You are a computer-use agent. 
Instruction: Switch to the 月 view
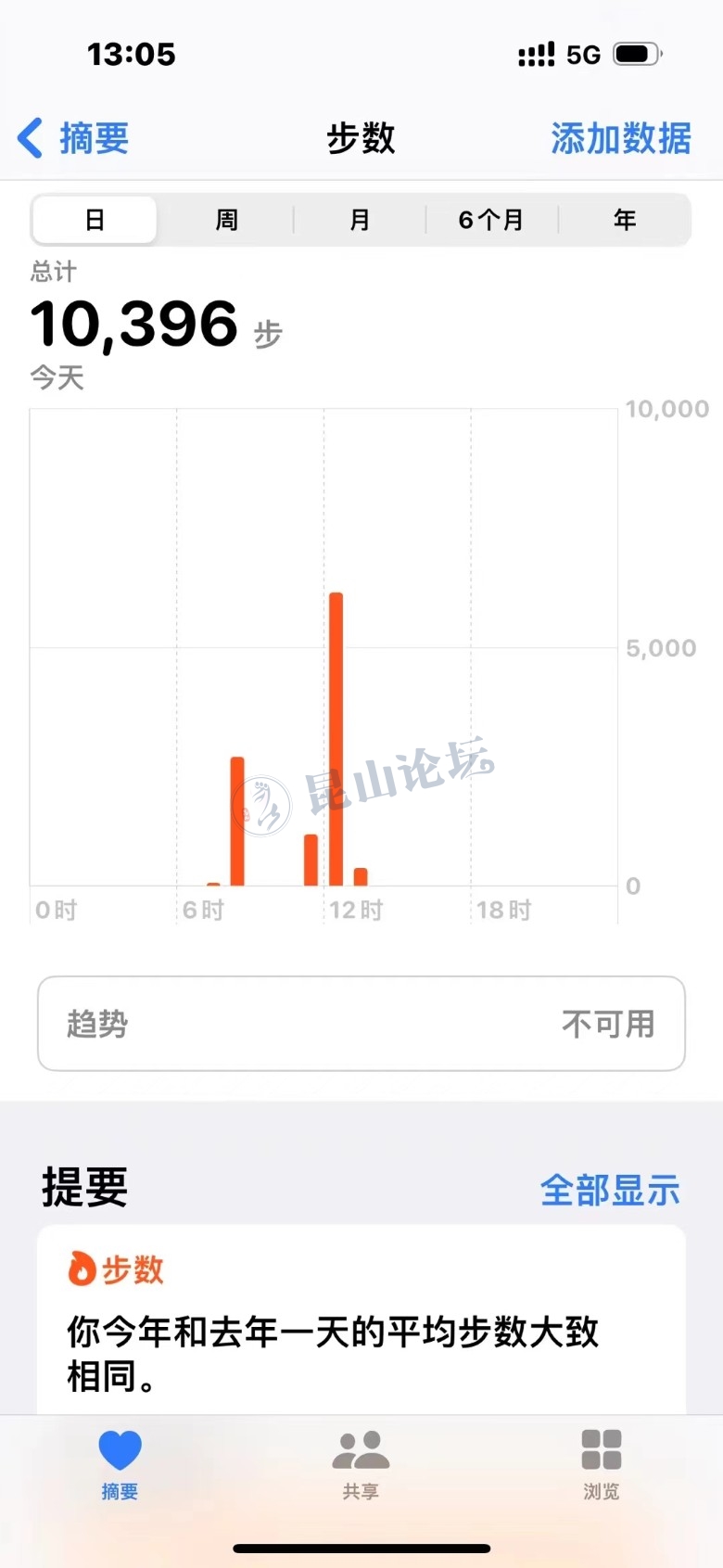[360, 220]
